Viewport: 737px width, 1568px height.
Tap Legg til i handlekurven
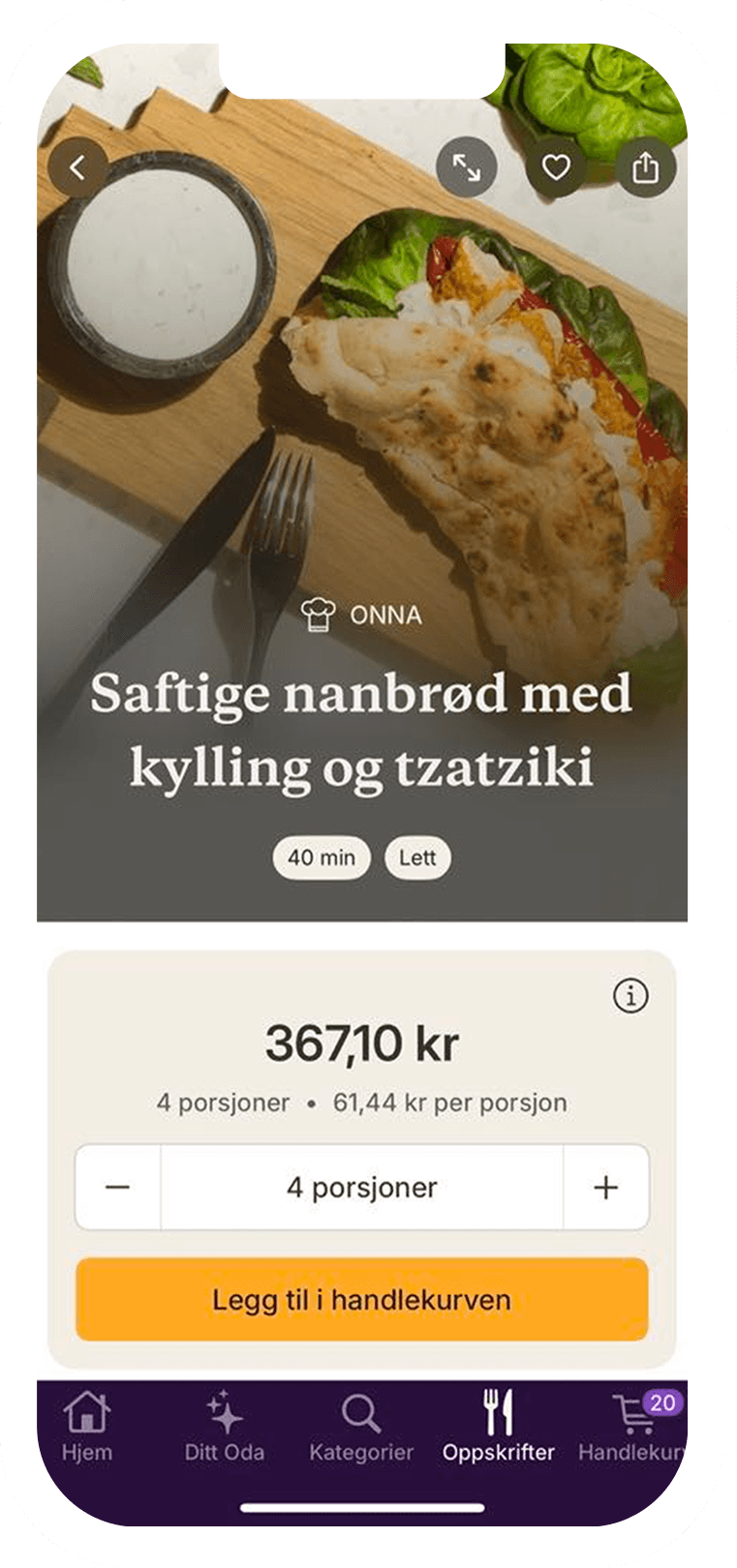tap(361, 1299)
